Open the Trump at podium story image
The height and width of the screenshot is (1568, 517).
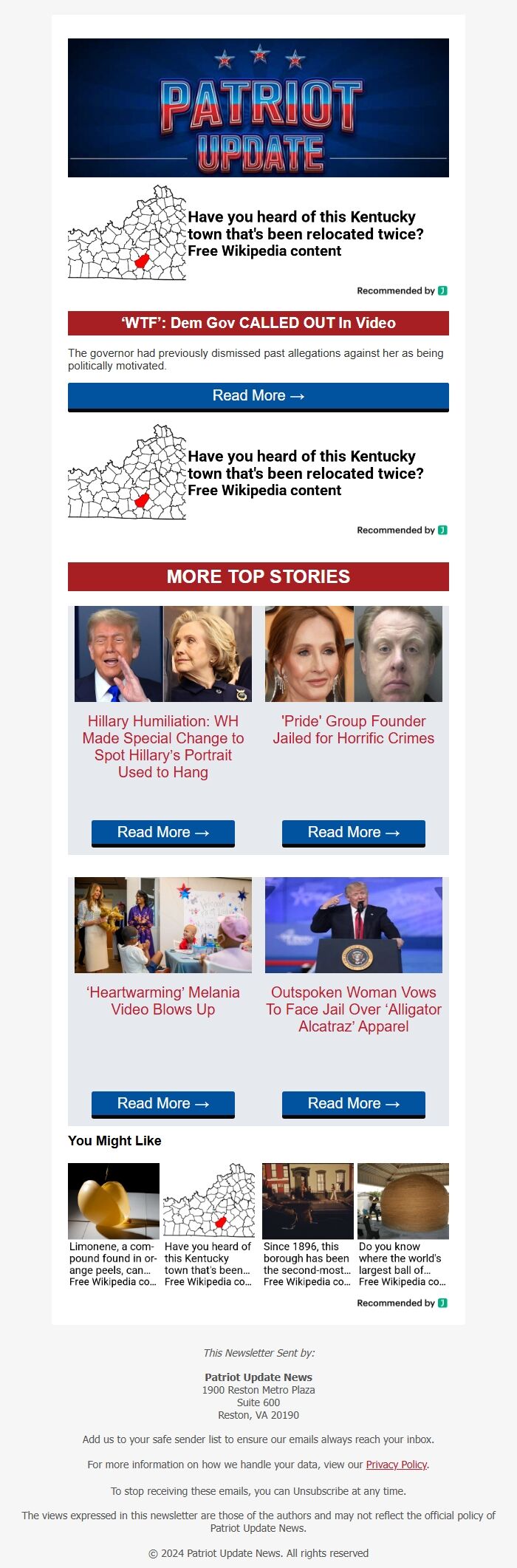tap(353, 924)
